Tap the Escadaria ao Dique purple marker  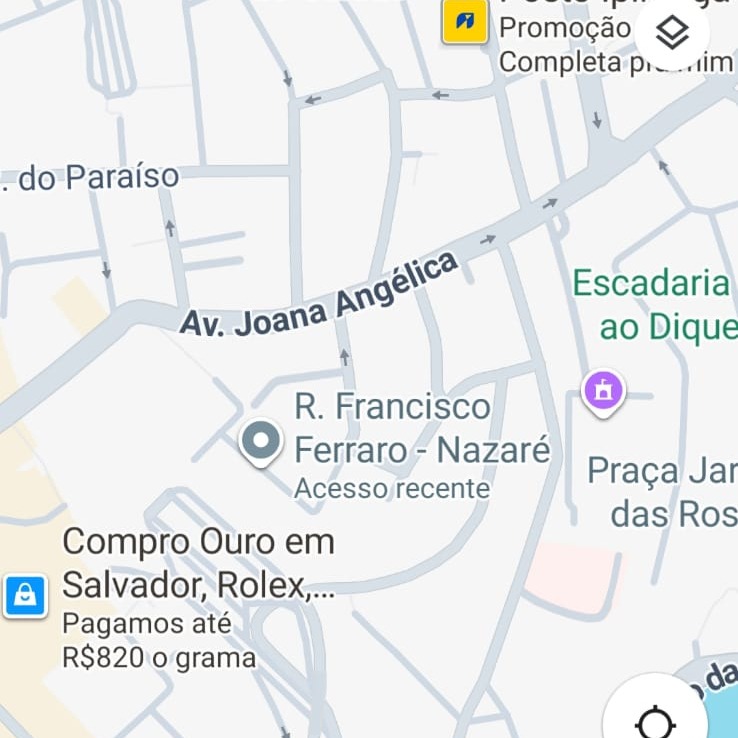(x=603, y=390)
